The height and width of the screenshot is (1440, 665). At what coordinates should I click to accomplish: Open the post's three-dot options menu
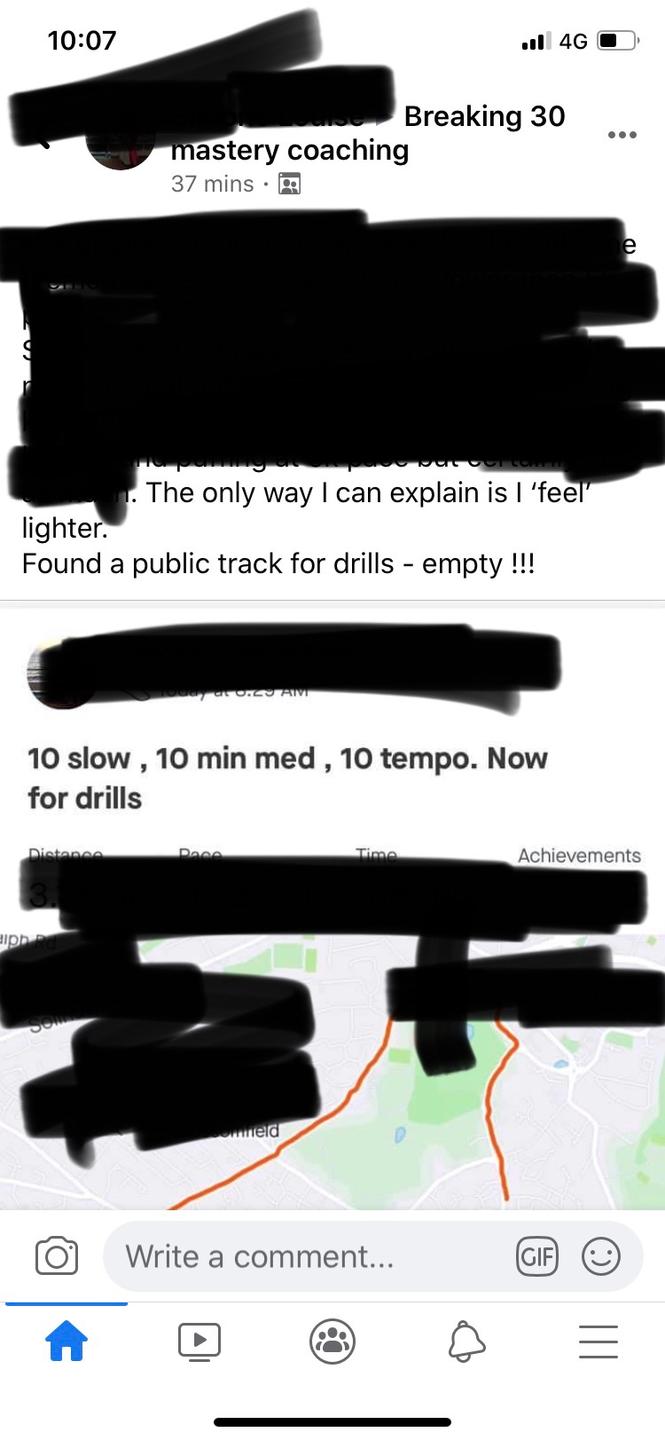click(621, 135)
